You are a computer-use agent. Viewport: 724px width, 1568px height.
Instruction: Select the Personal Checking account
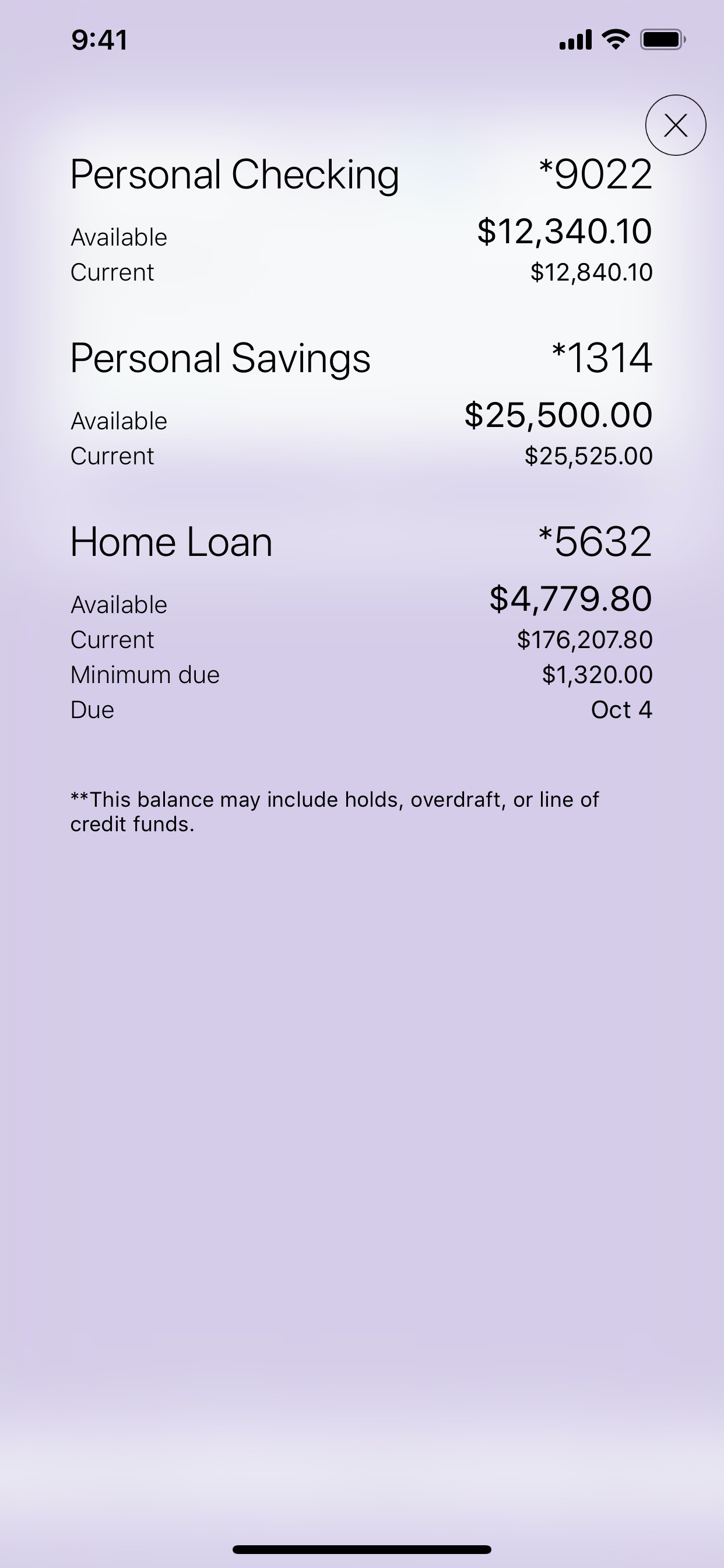pyautogui.click(x=234, y=174)
